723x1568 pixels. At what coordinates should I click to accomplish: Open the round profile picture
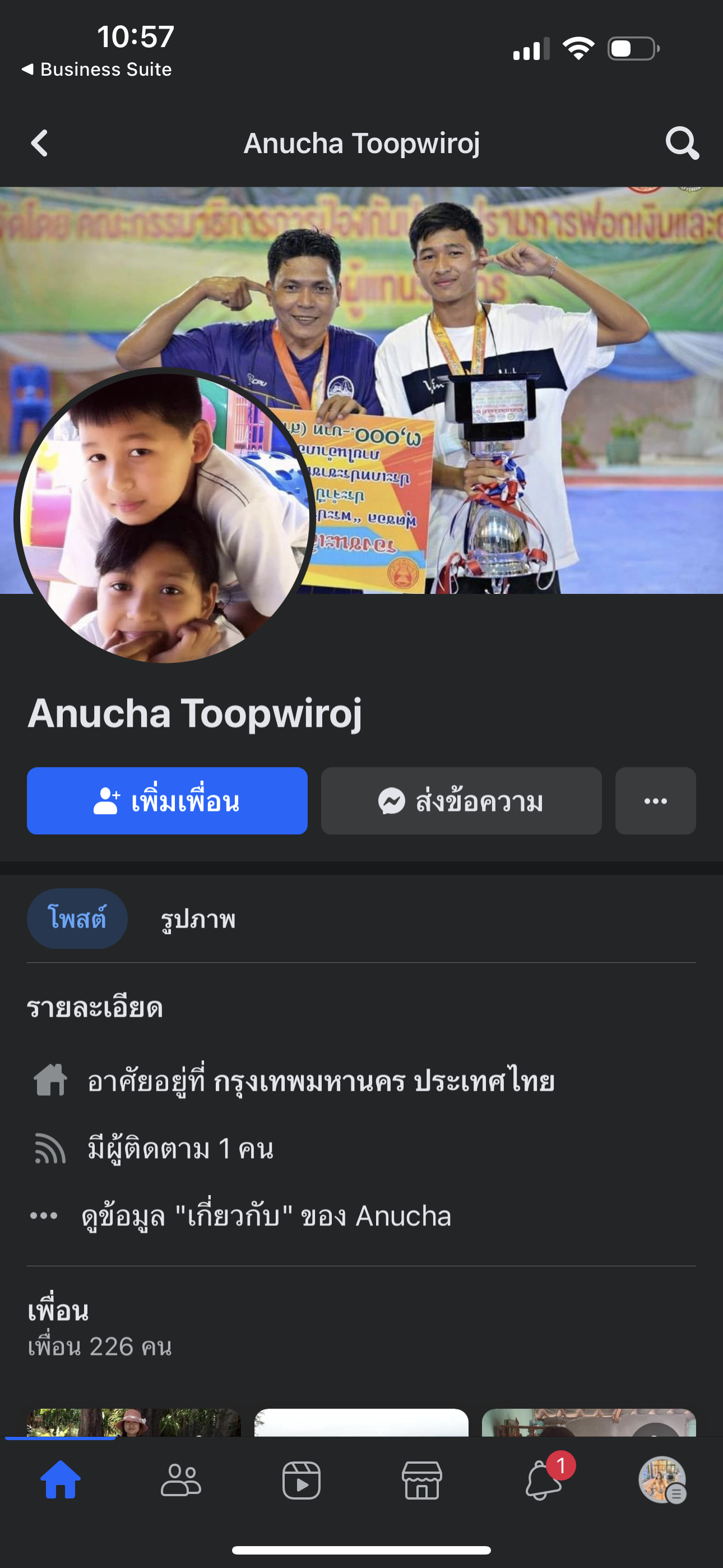pos(164,518)
